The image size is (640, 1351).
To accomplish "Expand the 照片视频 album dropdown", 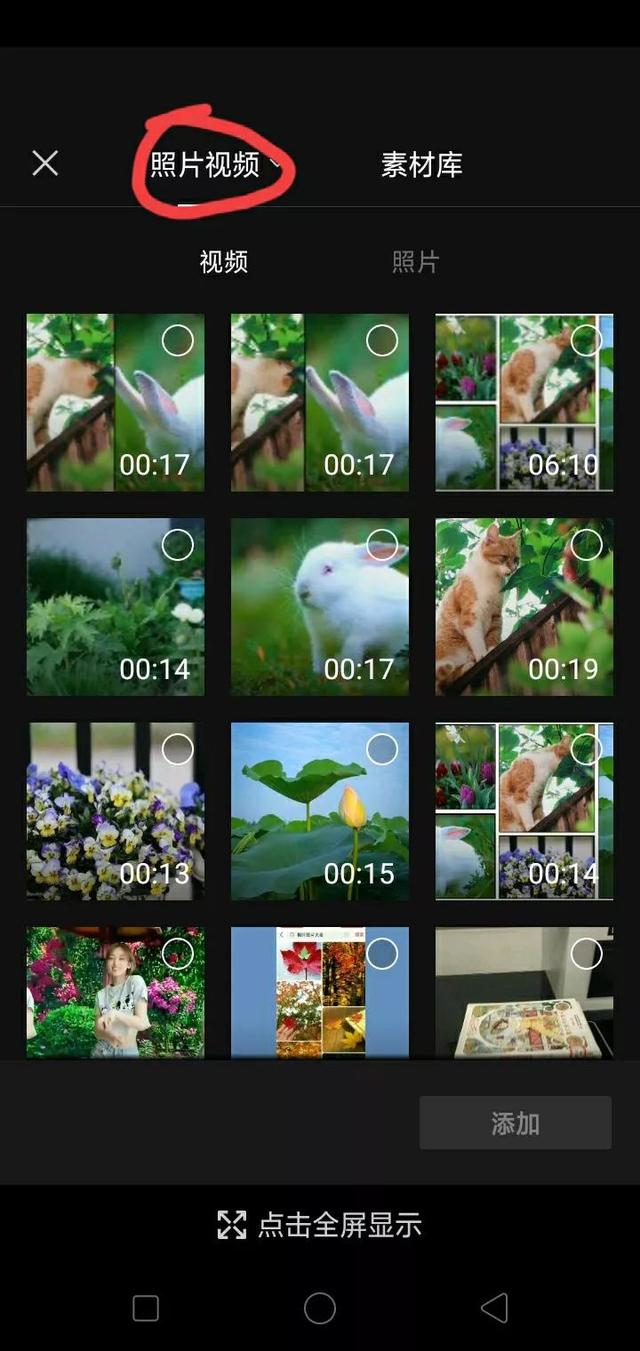I will pos(213,165).
